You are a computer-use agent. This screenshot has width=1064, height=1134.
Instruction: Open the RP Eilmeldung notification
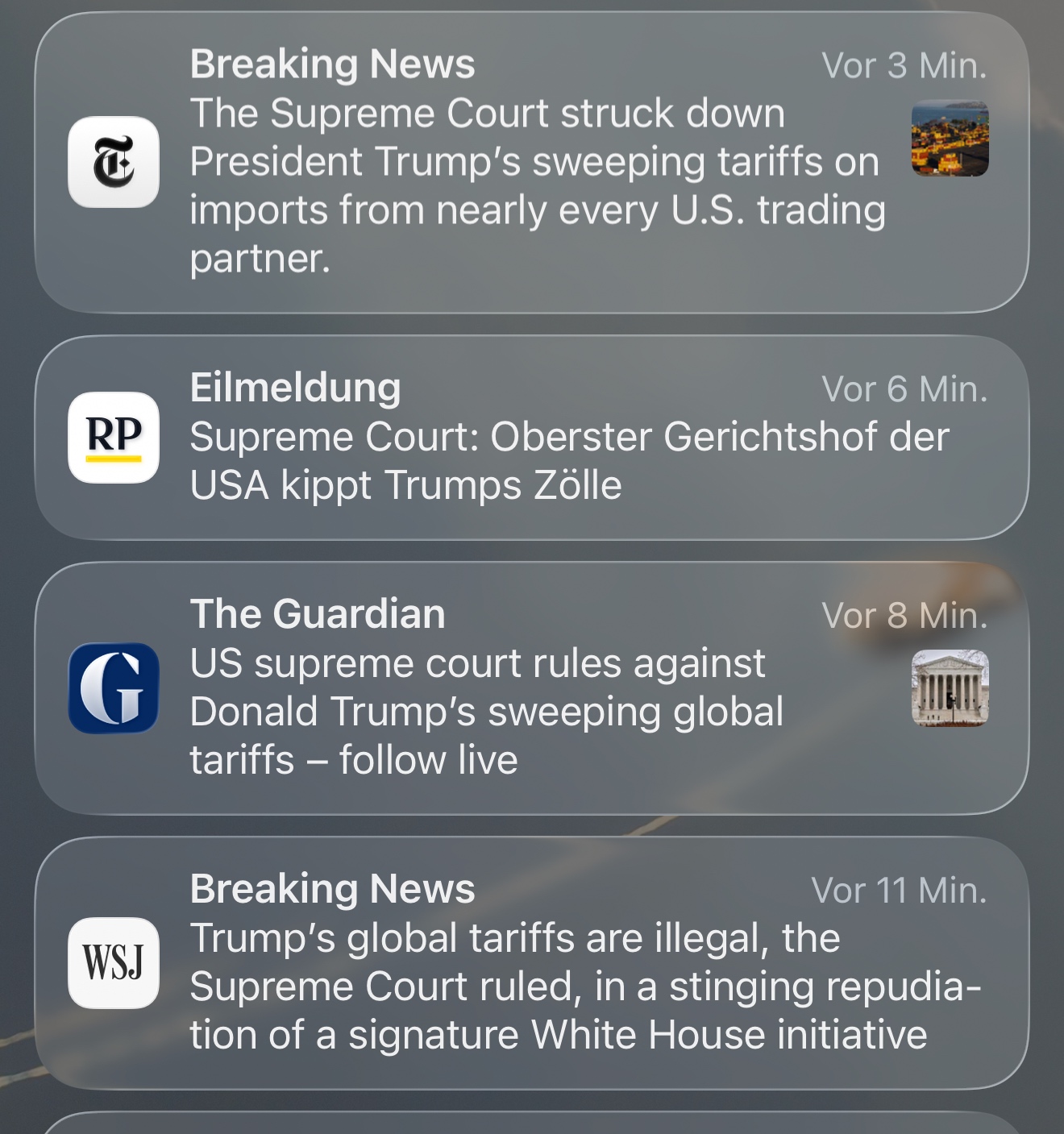(x=532, y=438)
